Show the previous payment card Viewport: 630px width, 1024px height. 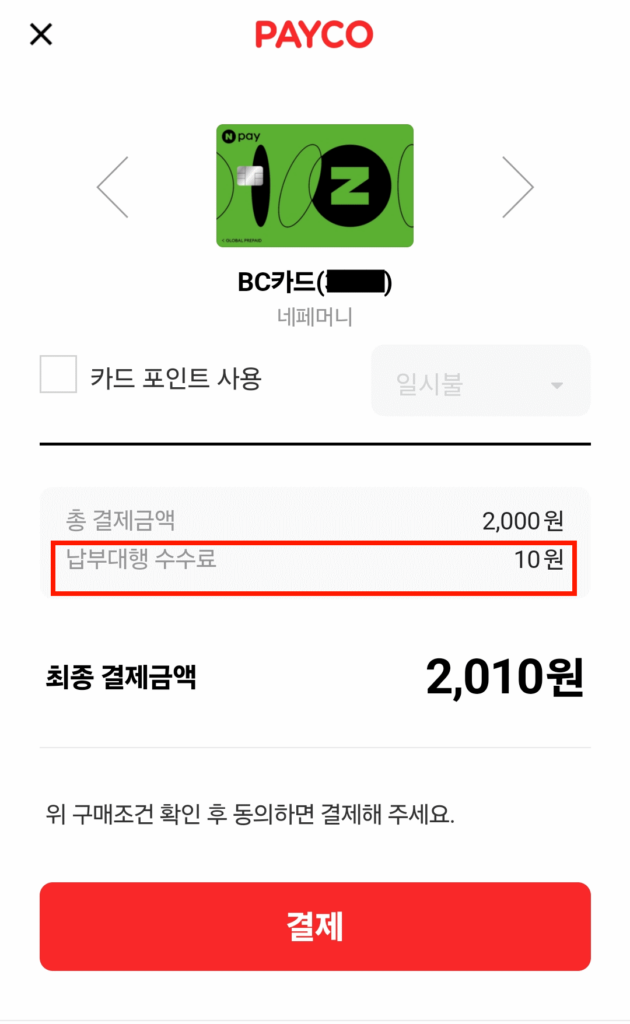(x=113, y=187)
